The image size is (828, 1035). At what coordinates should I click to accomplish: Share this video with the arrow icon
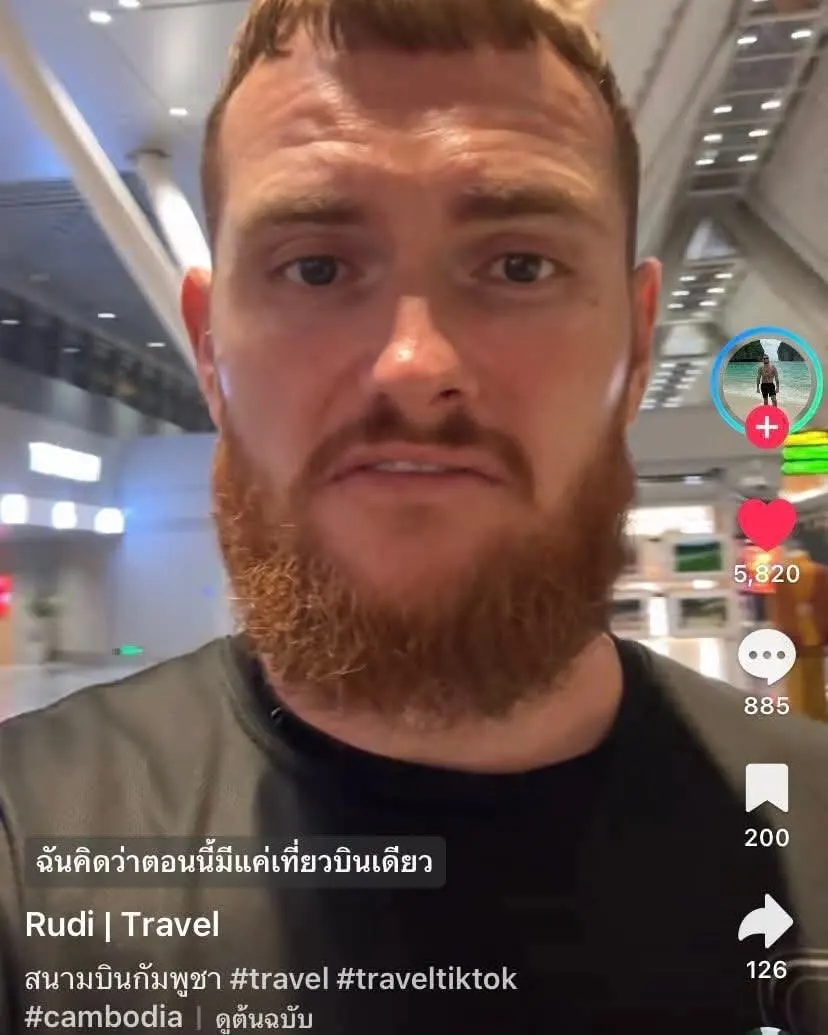[x=766, y=921]
